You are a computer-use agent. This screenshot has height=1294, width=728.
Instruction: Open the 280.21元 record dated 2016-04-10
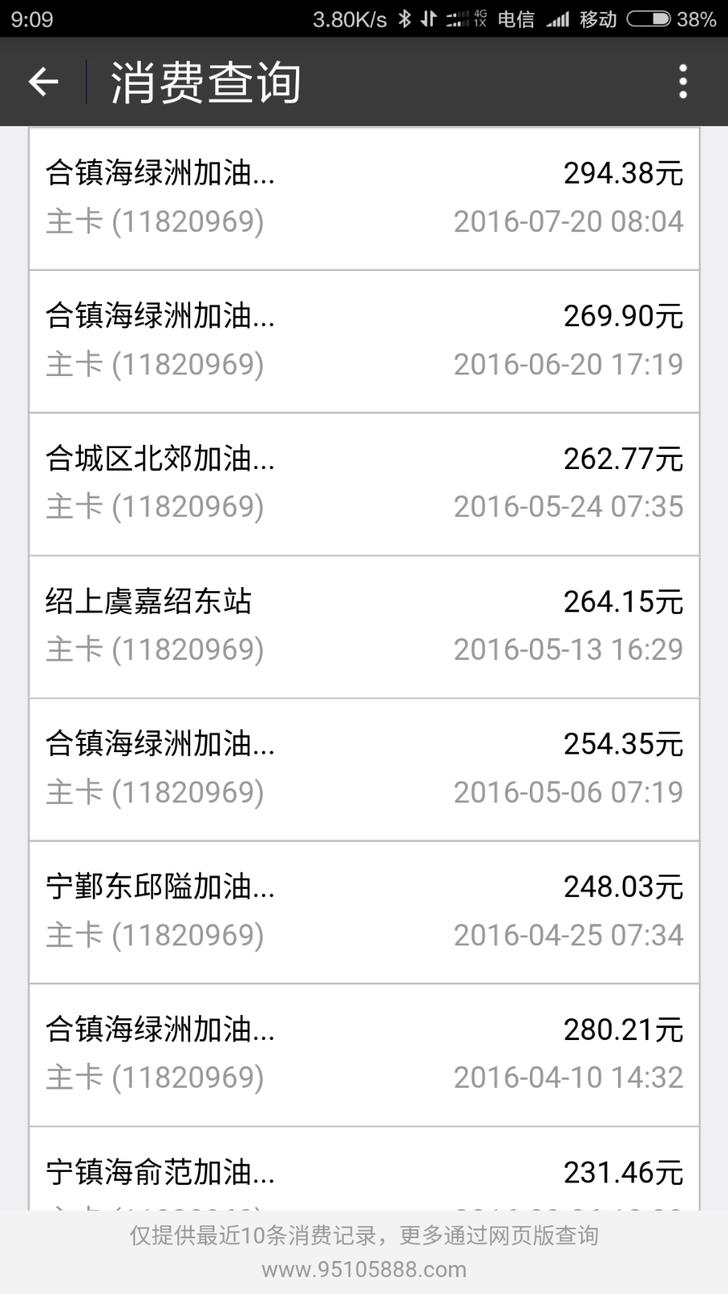(x=364, y=1052)
